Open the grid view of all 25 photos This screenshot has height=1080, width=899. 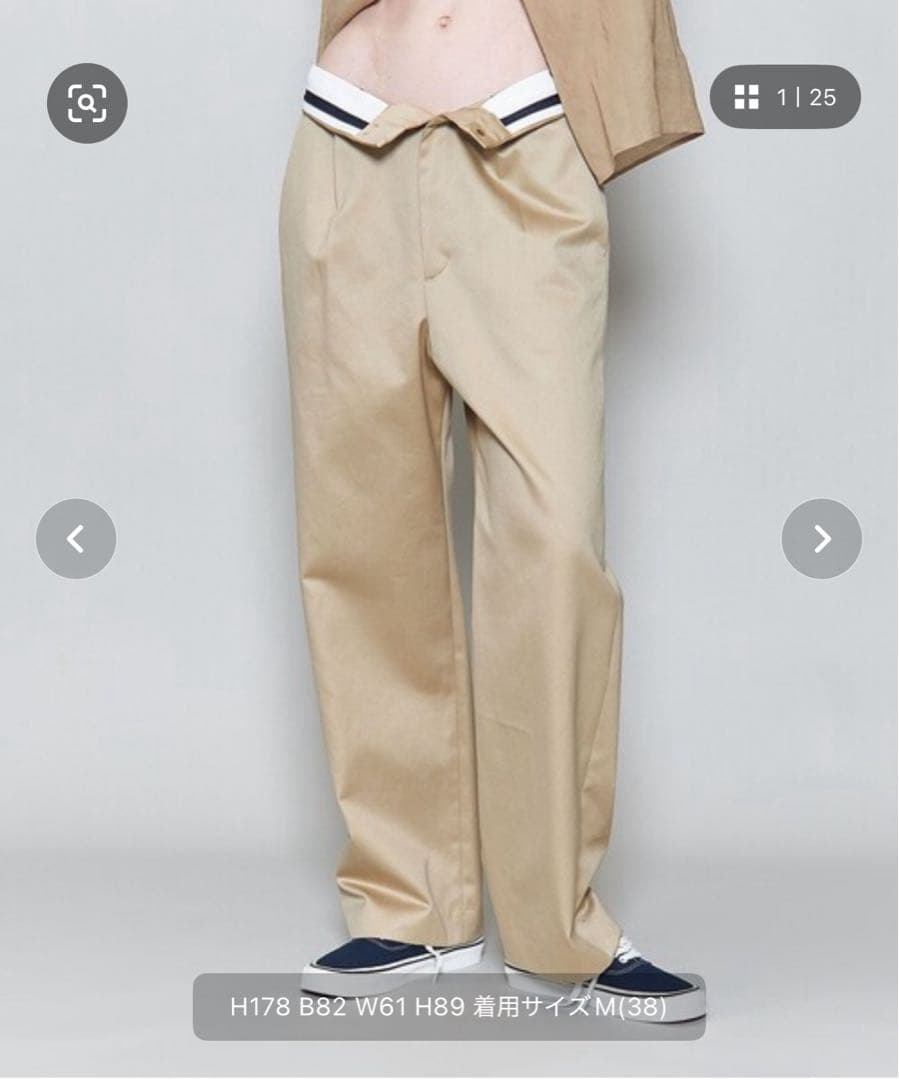click(x=785, y=97)
